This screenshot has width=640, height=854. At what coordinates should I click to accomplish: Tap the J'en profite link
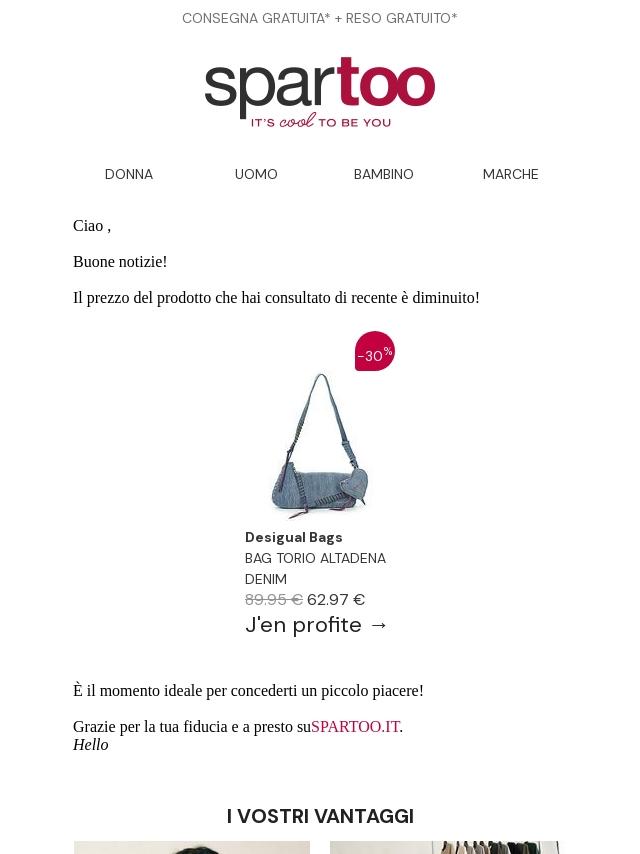click(x=316, y=625)
